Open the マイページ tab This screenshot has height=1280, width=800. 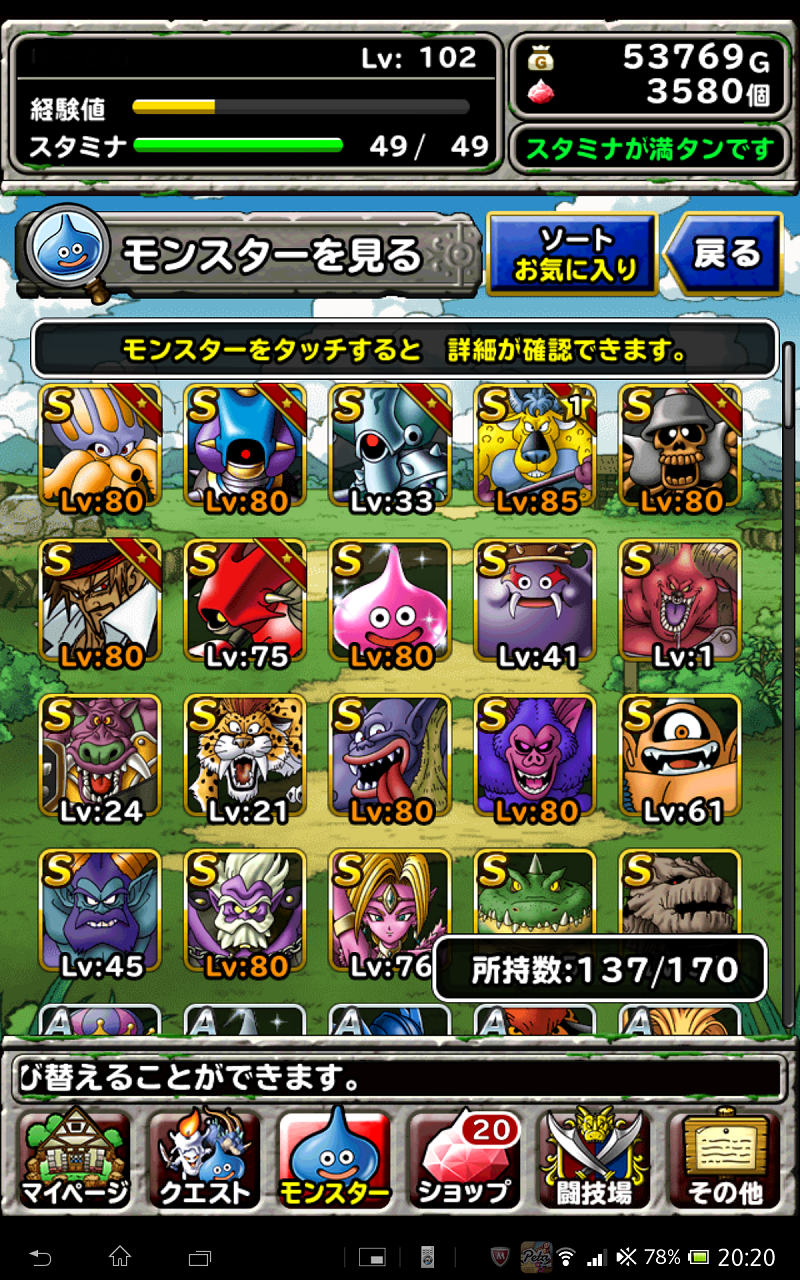pos(74,1160)
